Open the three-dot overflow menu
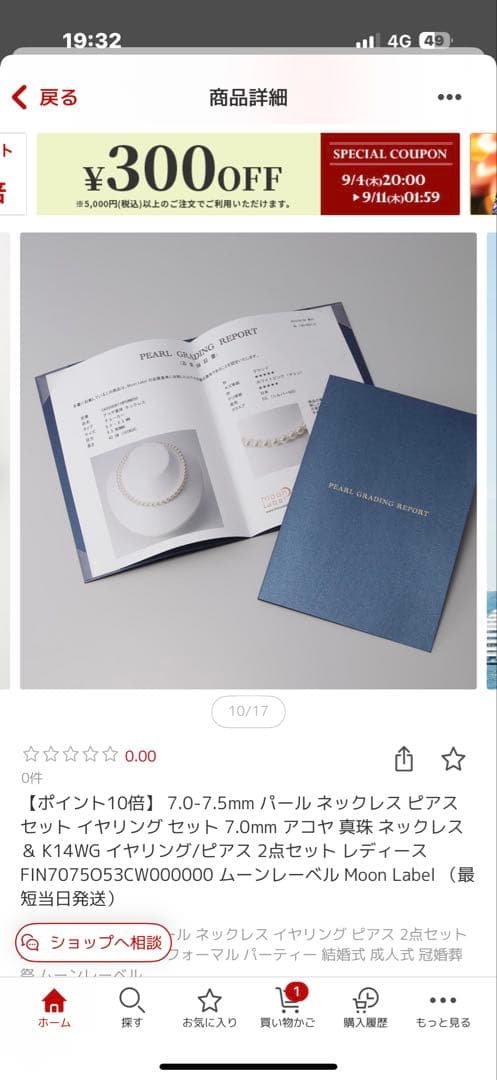Screen dimensions: 497x1080 click(x=450, y=97)
